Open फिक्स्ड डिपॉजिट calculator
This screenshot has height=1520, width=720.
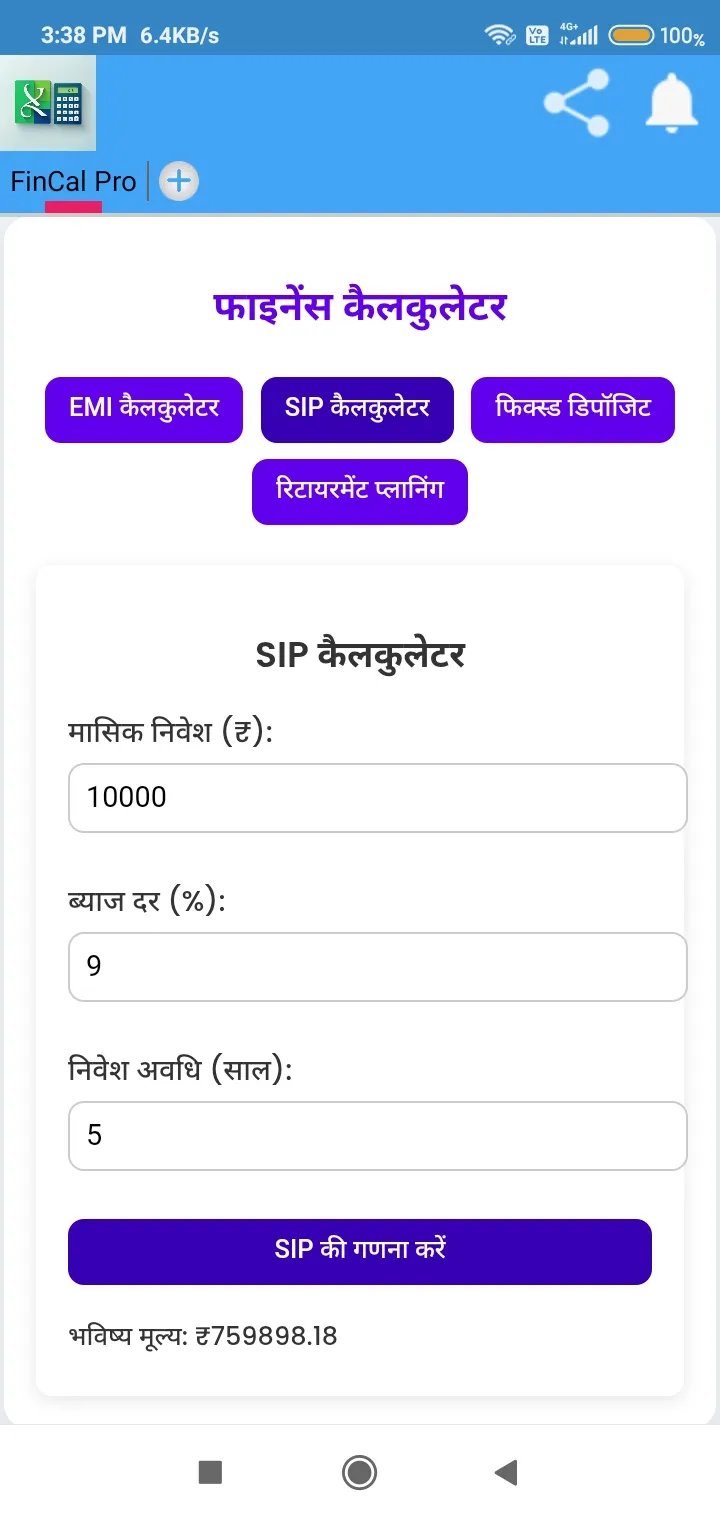tap(573, 409)
